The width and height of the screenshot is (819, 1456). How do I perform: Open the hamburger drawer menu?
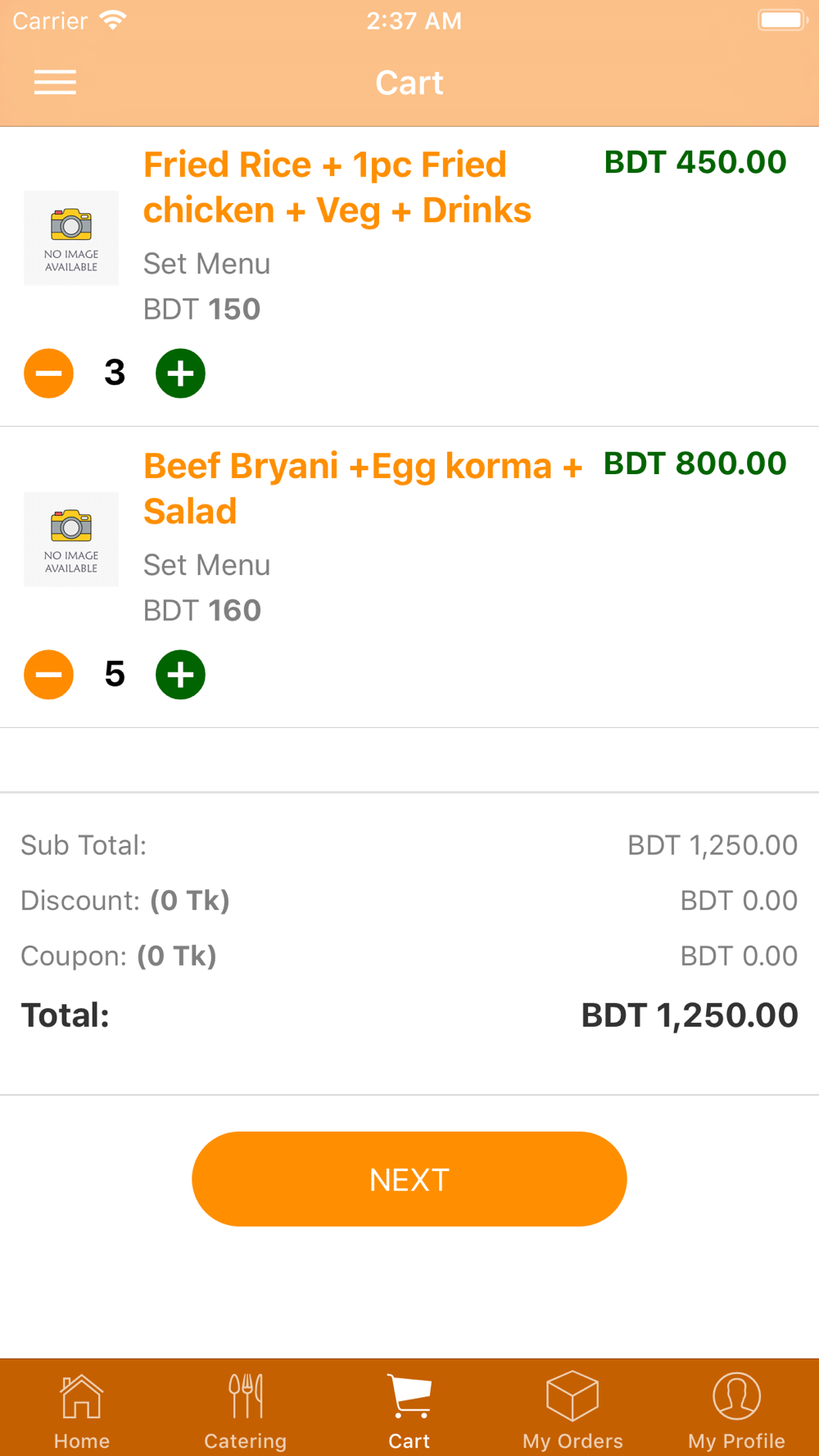point(55,82)
